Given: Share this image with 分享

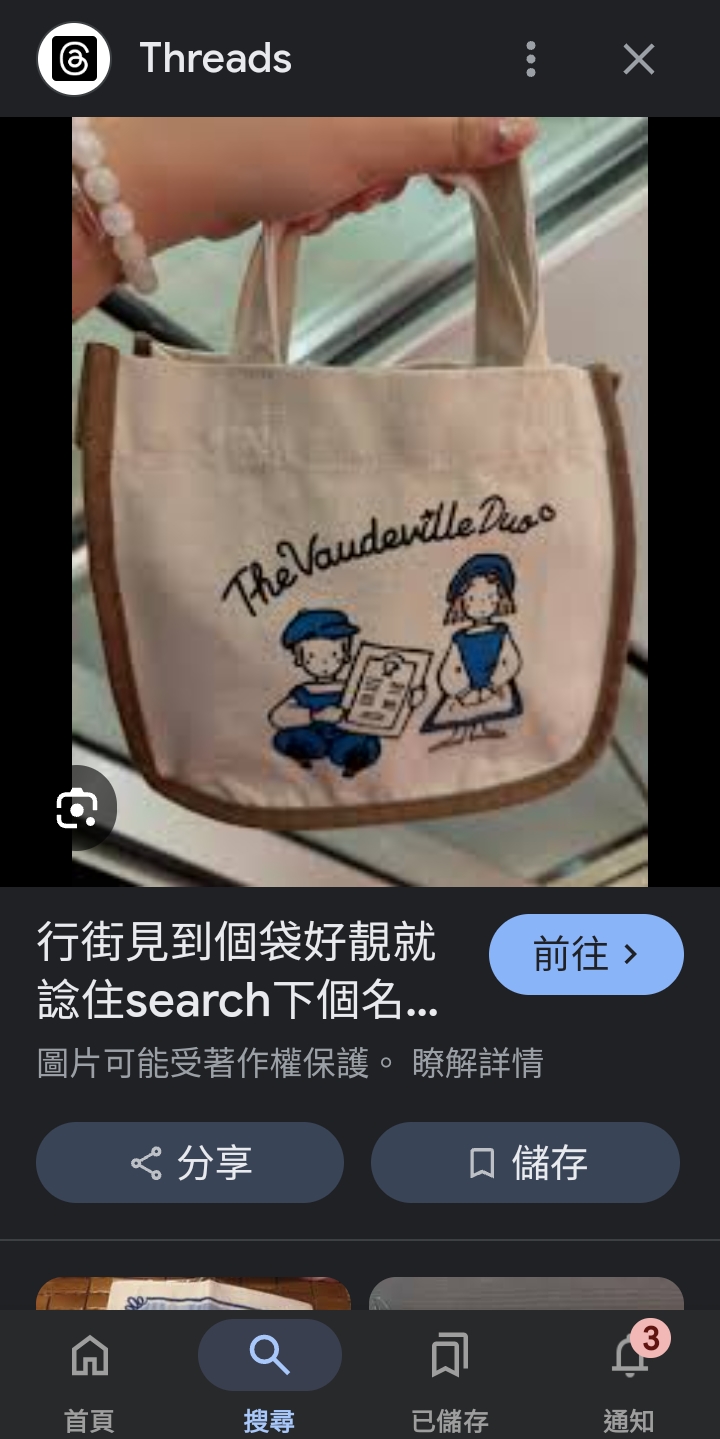Looking at the screenshot, I should pos(190,1163).
